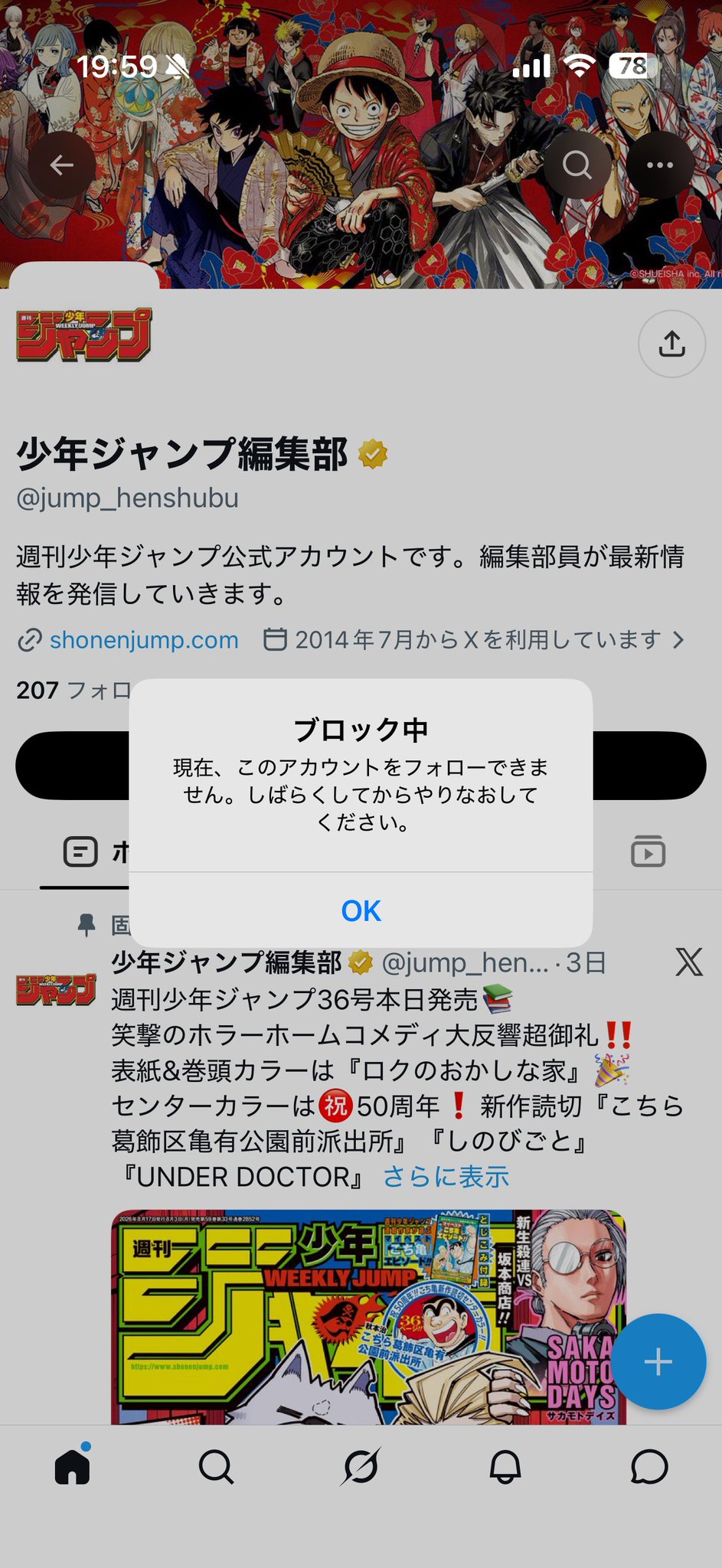Dismiss the dialog with OK
This screenshot has height=1568, width=722.
click(x=361, y=910)
